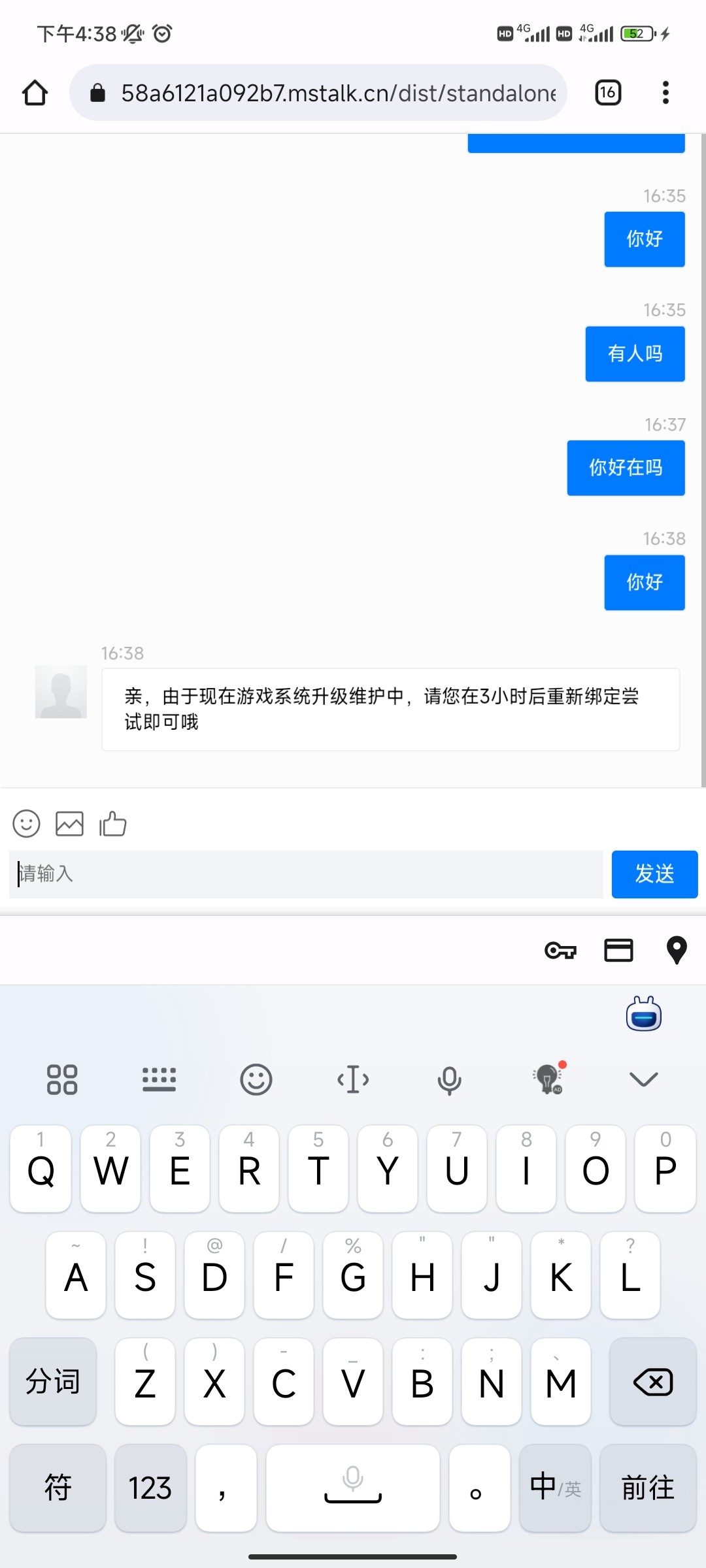The height and width of the screenshot is (1568, 706).
Task: Open keyboard emoji smiley panel
Action: (256, 1079)
